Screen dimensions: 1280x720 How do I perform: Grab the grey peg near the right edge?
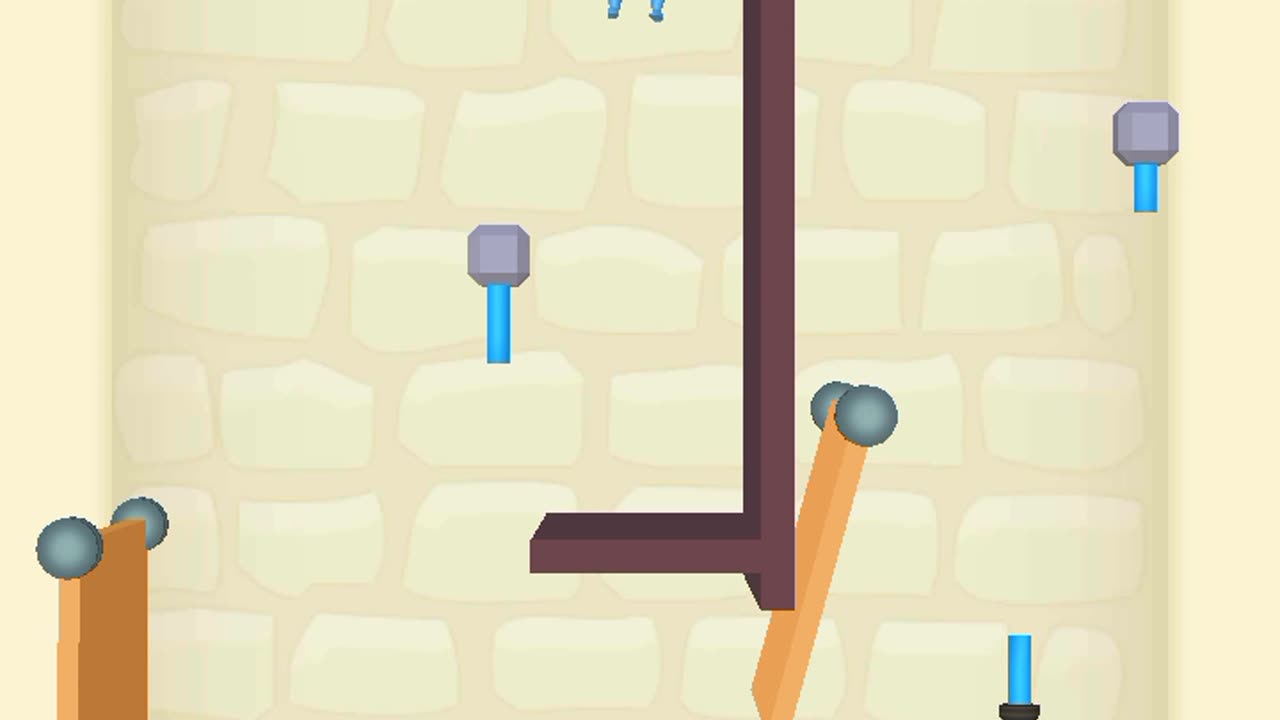point(1145,133)
